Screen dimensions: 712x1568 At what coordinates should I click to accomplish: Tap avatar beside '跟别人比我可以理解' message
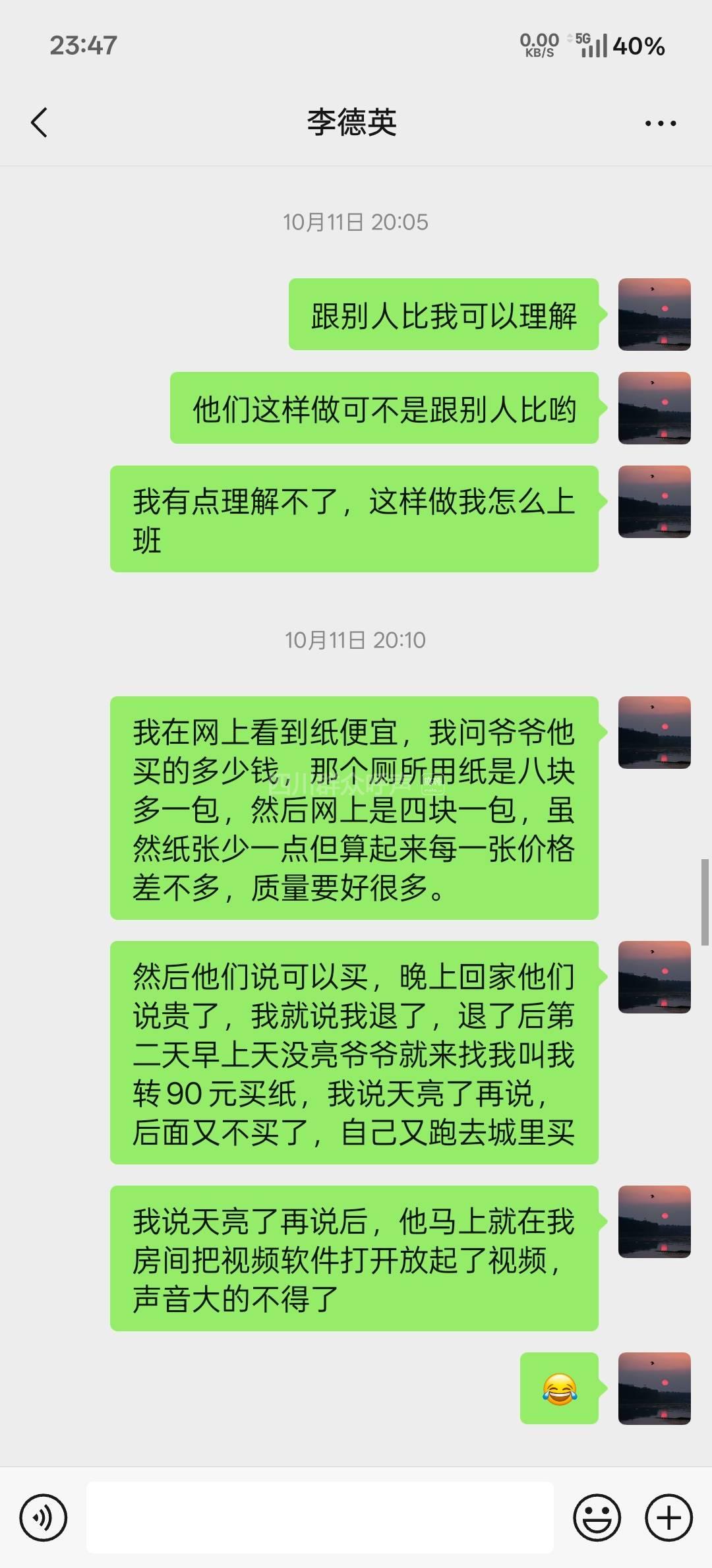pyautogui.click(x=654, y=315)
